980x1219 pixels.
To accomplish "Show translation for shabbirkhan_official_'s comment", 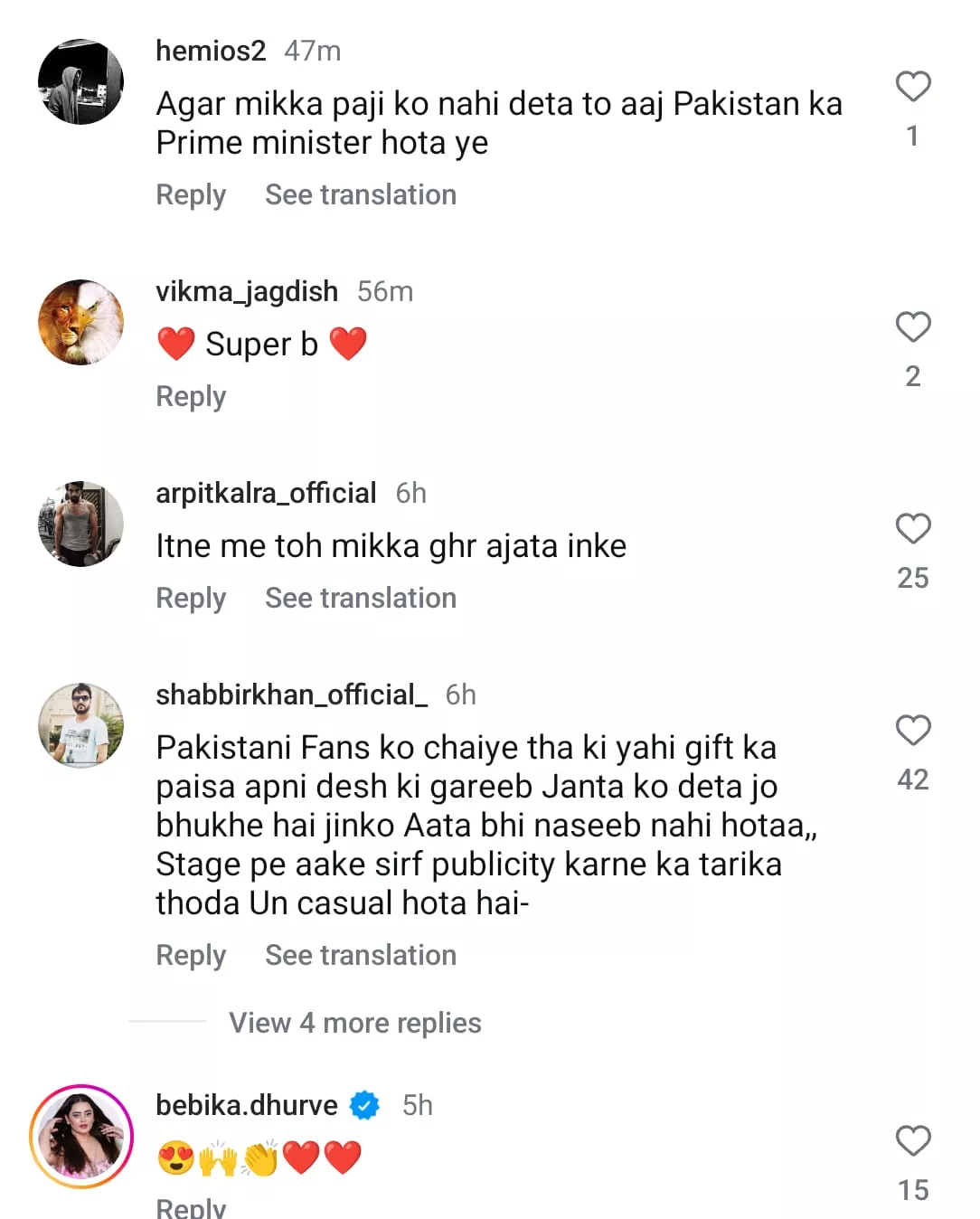I will coord(361,956).
